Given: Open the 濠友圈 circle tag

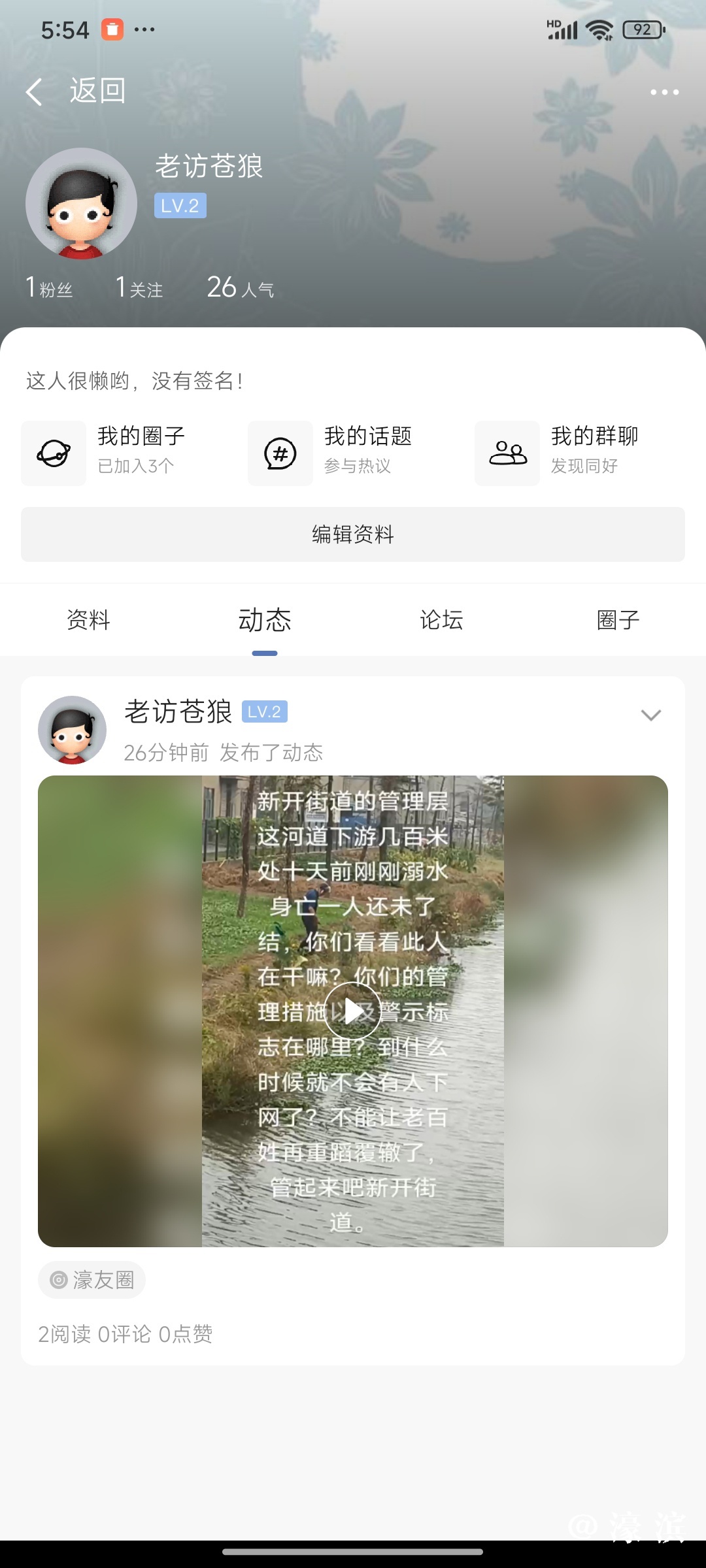Looking at the screenshot, I should point(92,1280).
